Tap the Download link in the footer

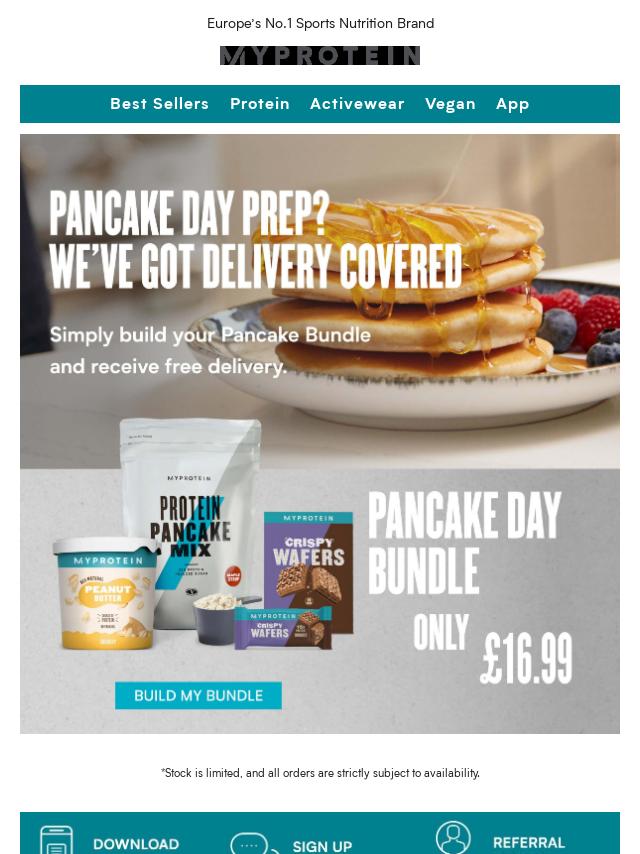(x=110, y=842)
